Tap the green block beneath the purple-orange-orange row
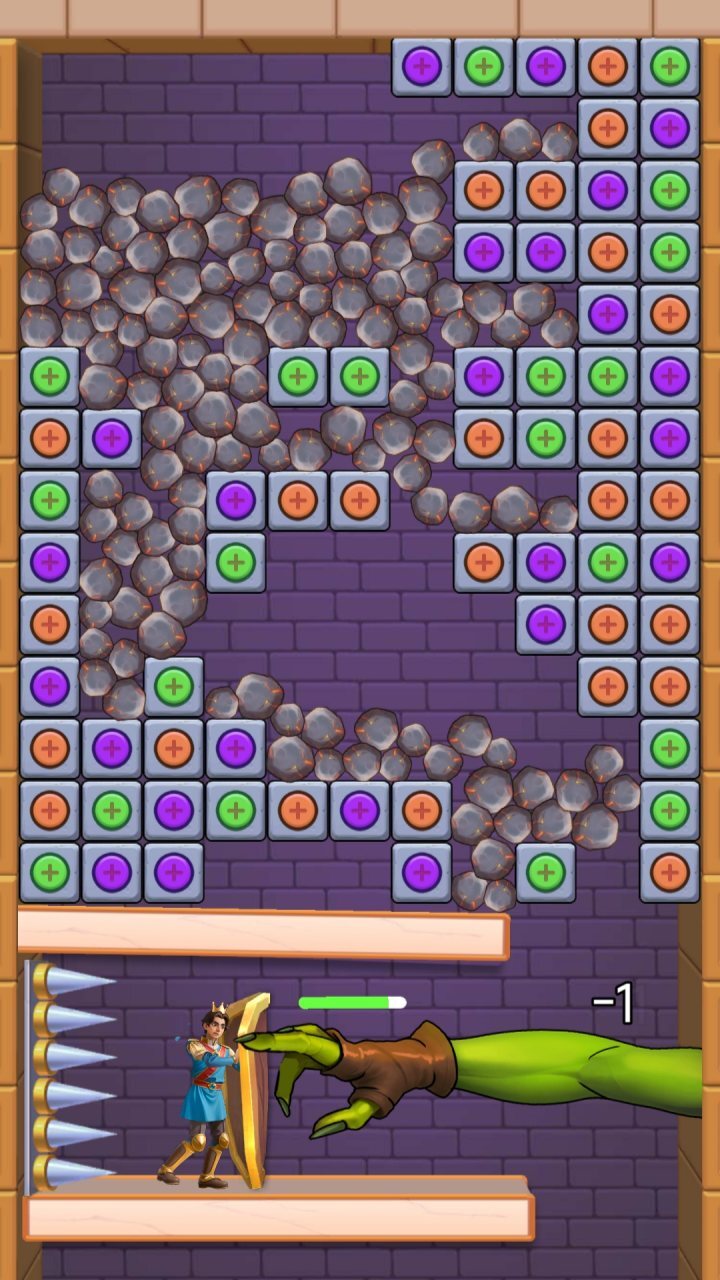Viewport: 720px width, 1280px height. coord(235,562)
